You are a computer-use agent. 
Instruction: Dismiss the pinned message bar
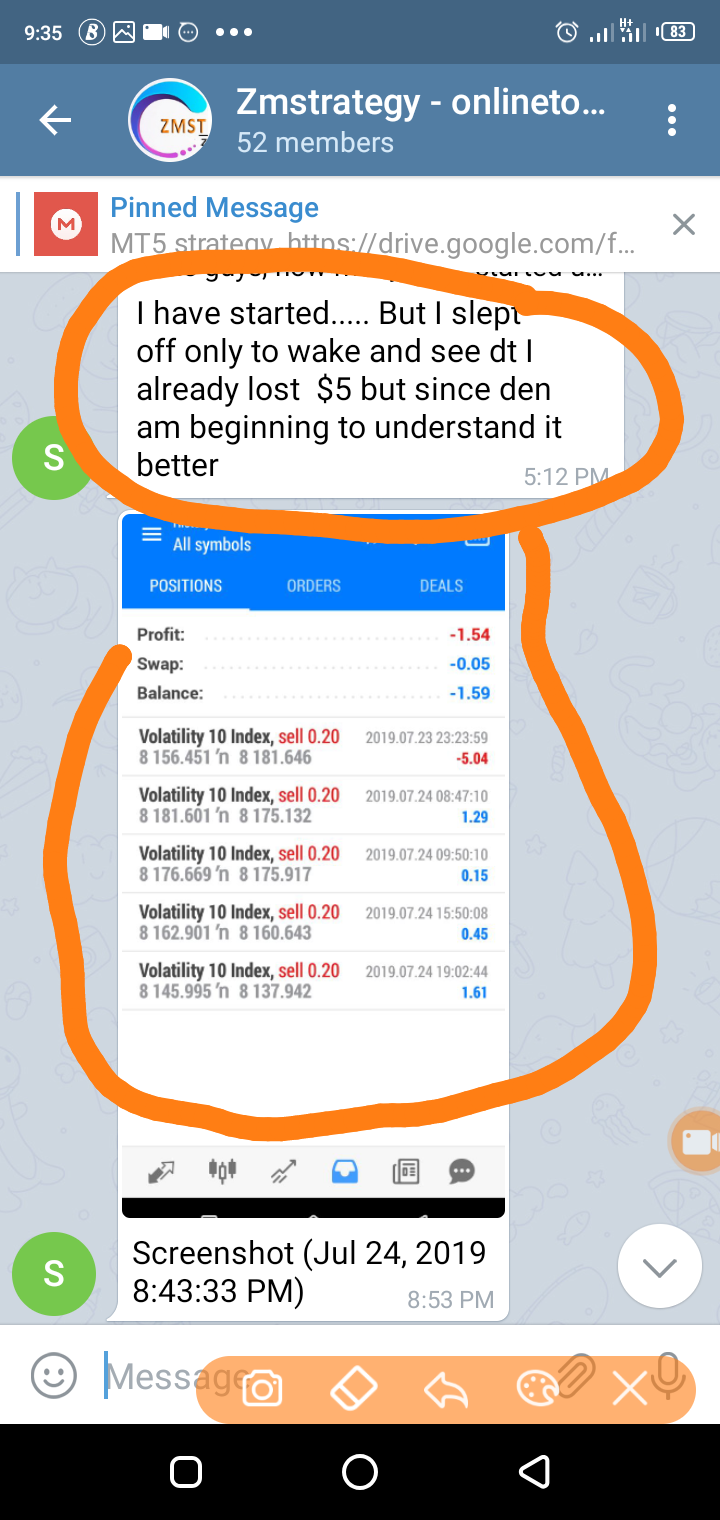tap(683, 224)
